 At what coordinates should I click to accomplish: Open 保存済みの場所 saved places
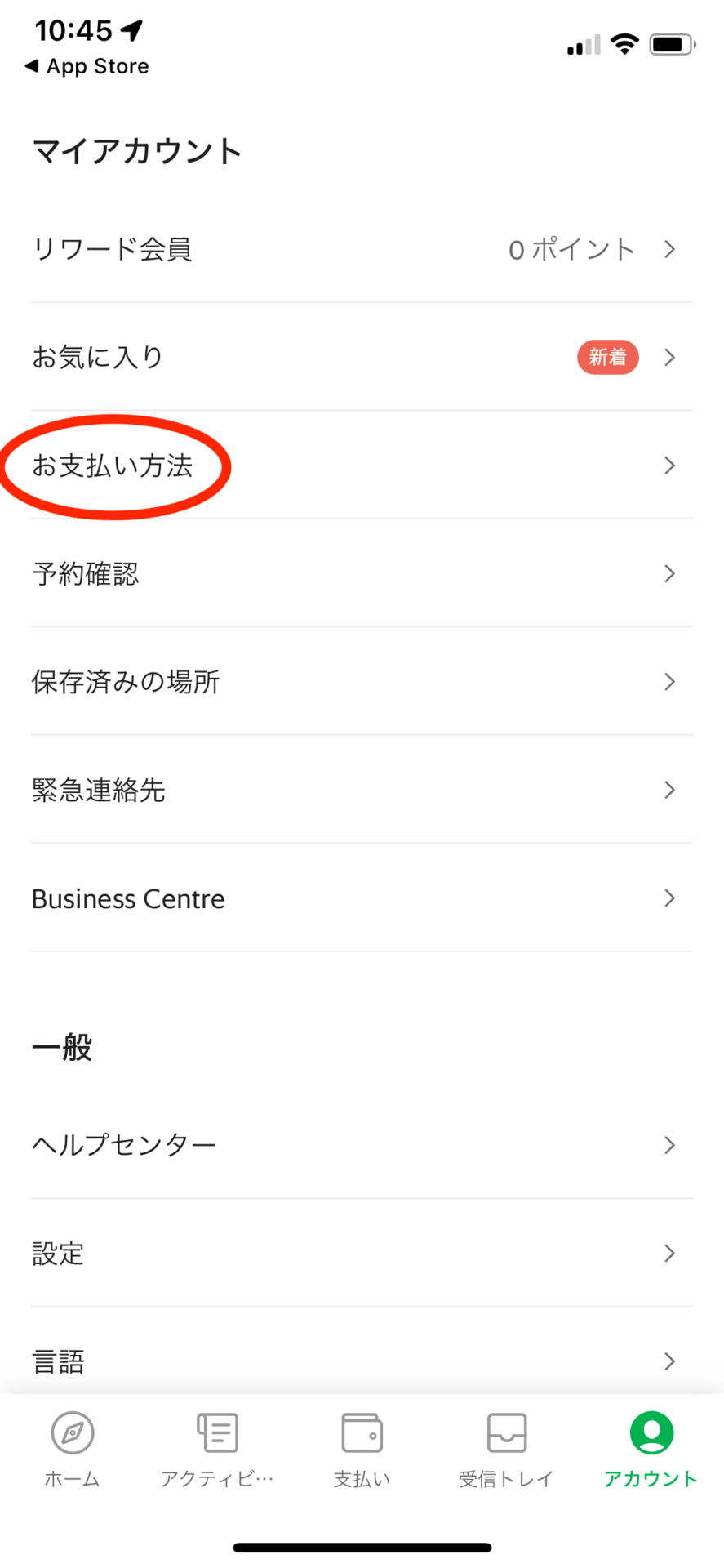click(362, 682)
